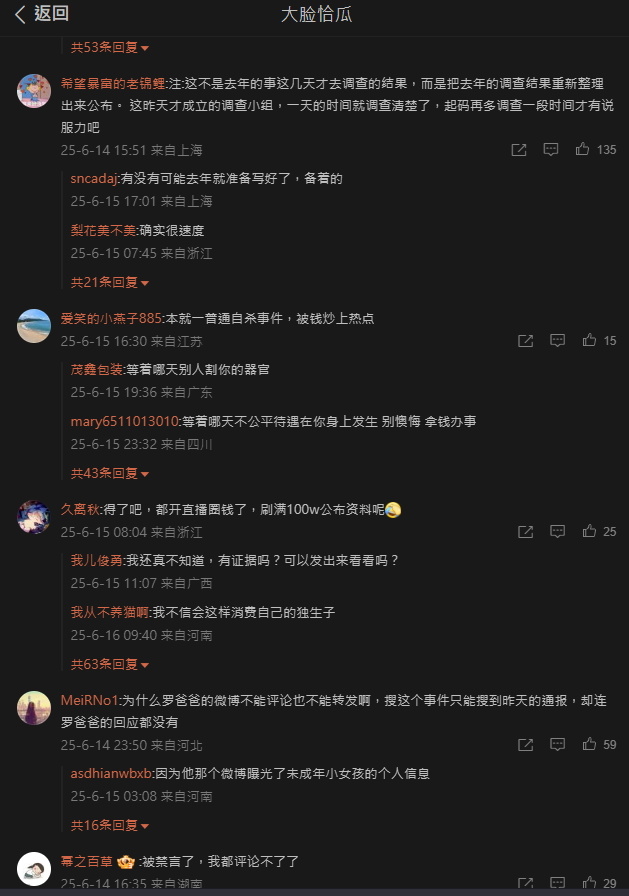Open 爱笑的小燕子885's profile avatar
629x896 pixels.
pos(34,326)
